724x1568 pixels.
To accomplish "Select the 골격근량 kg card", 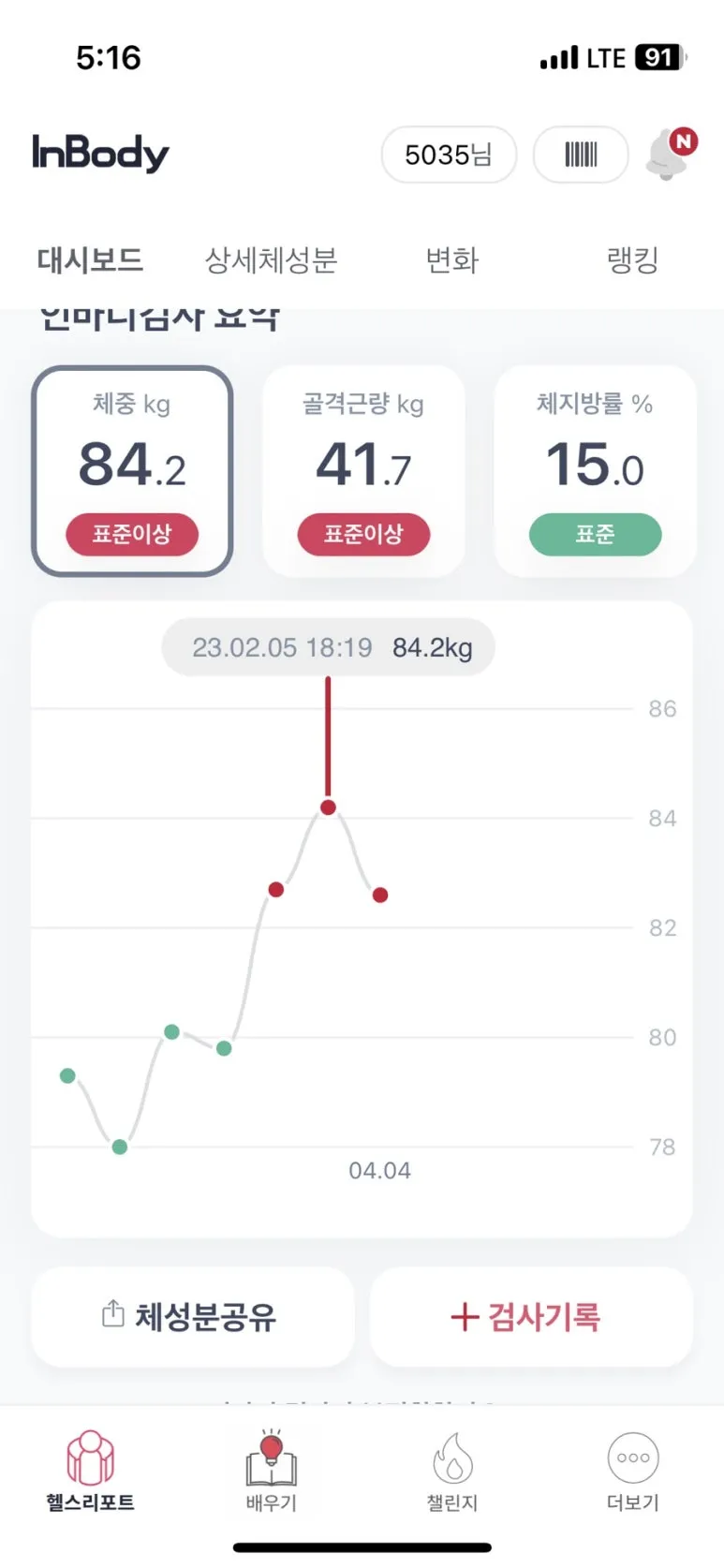I will pos(363,470).
